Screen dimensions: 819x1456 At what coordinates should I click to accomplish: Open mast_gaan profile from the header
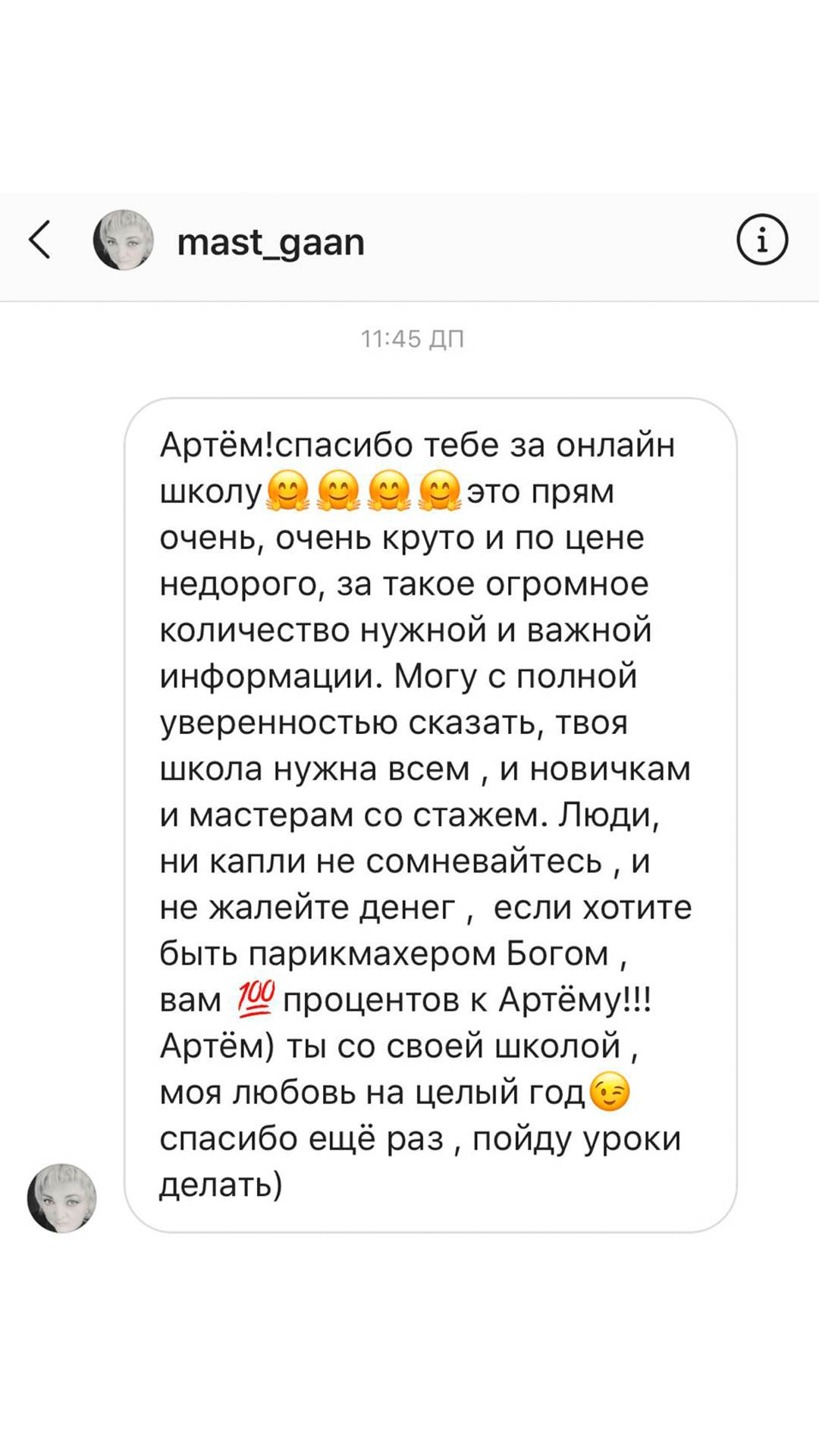[x=270, y=243]
